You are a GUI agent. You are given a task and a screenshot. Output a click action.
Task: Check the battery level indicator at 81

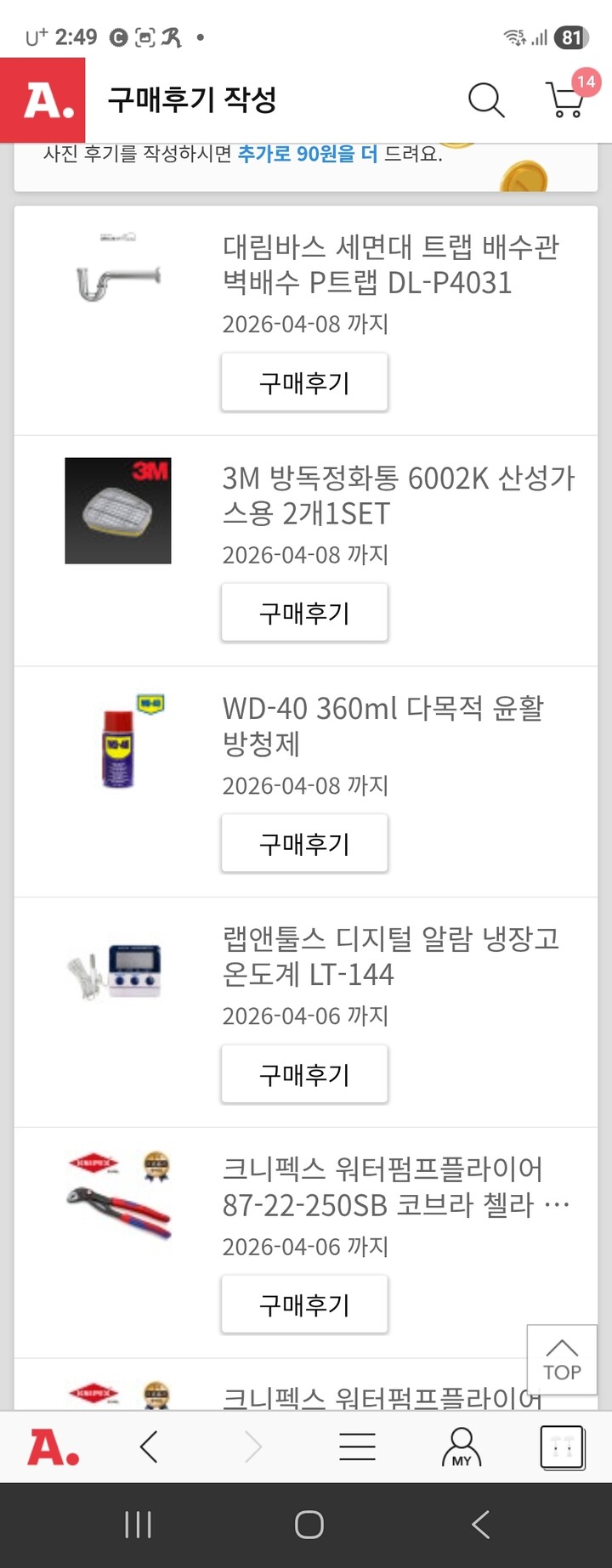[x=569, y=37]
